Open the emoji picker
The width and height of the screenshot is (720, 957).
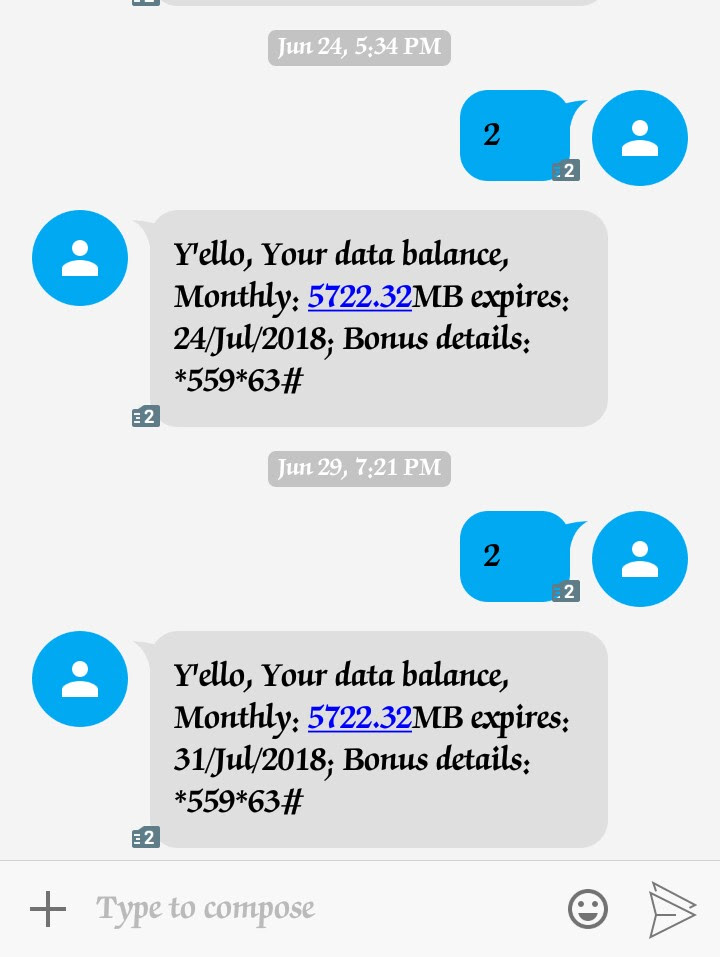588,909
